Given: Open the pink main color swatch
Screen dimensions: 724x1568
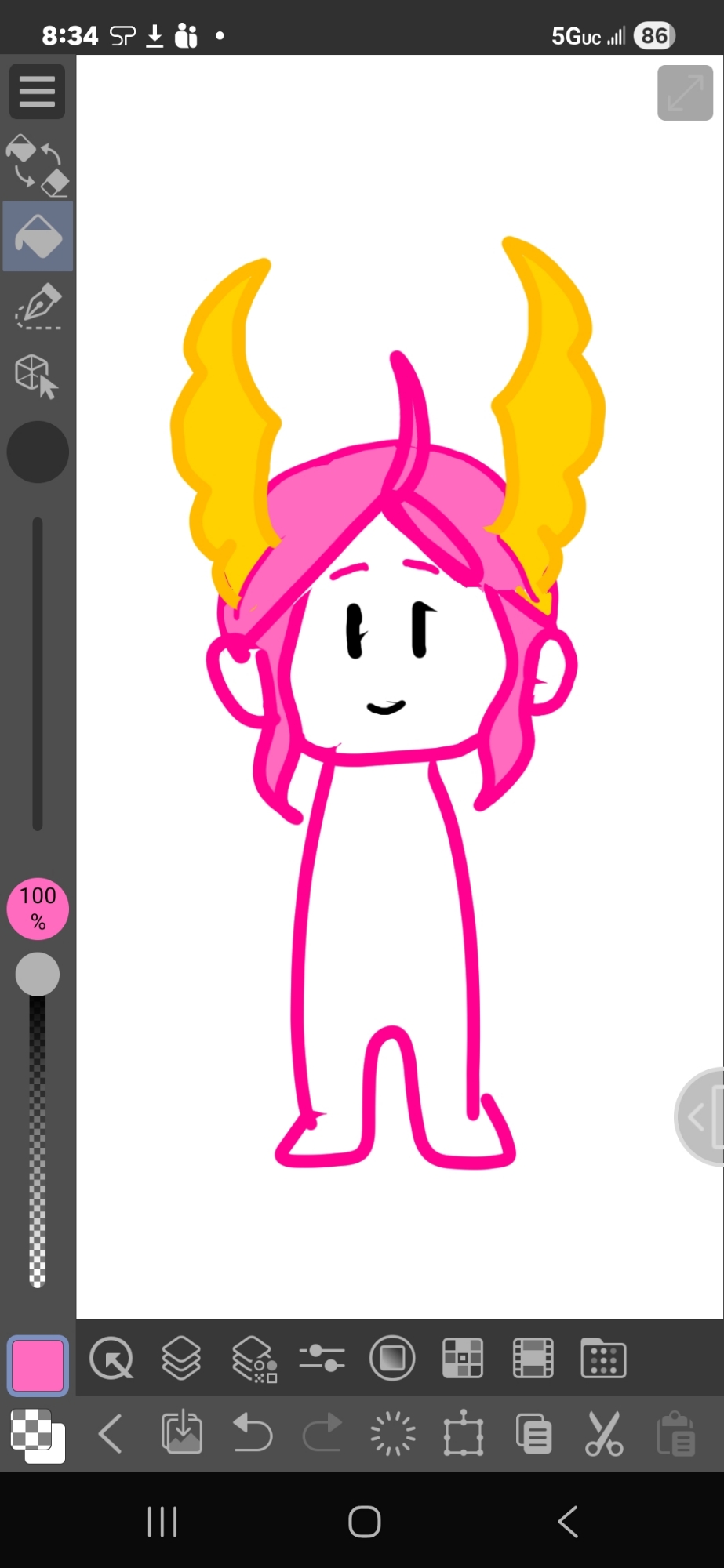Looking at the screenshot, I should 37,1366.
